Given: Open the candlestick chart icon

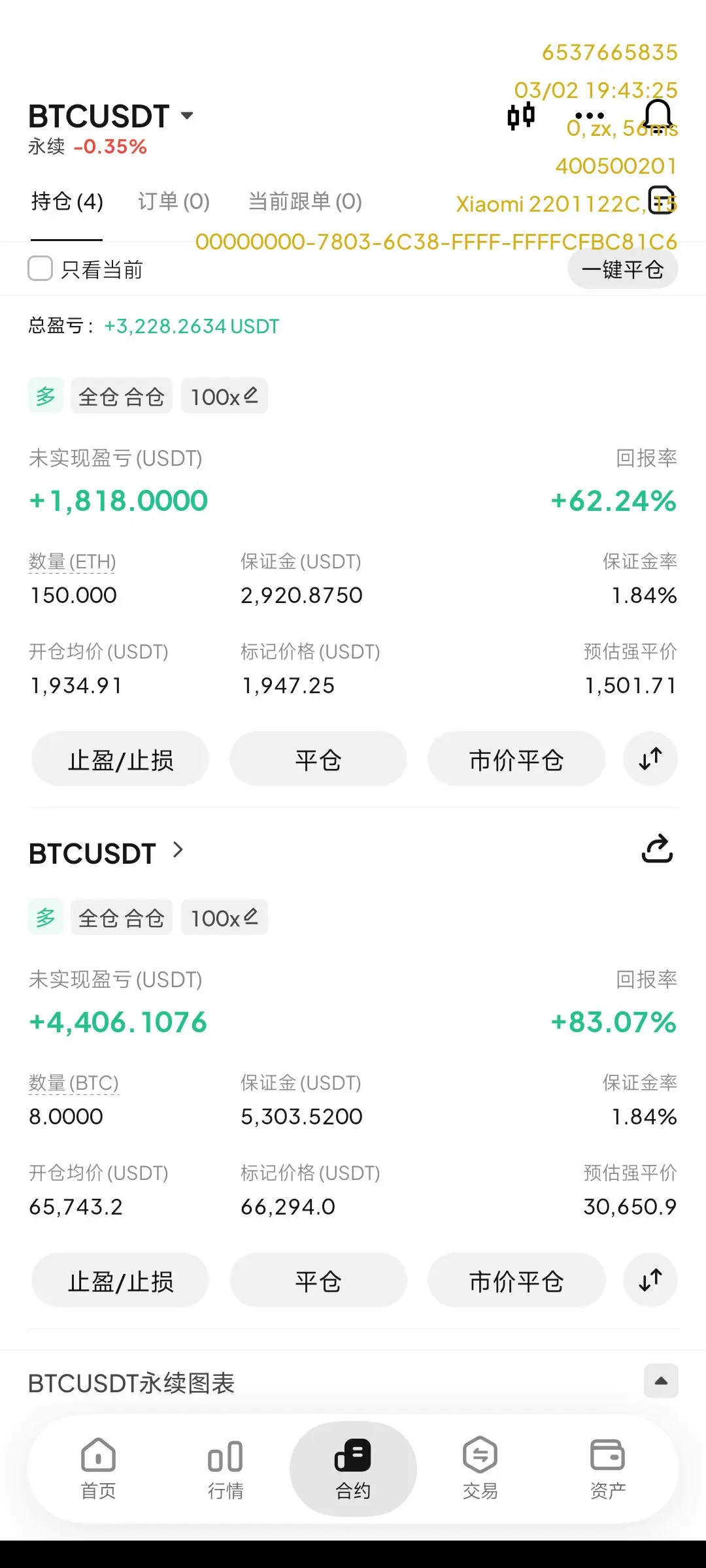Looking at the screenshot, I should 521,116.
